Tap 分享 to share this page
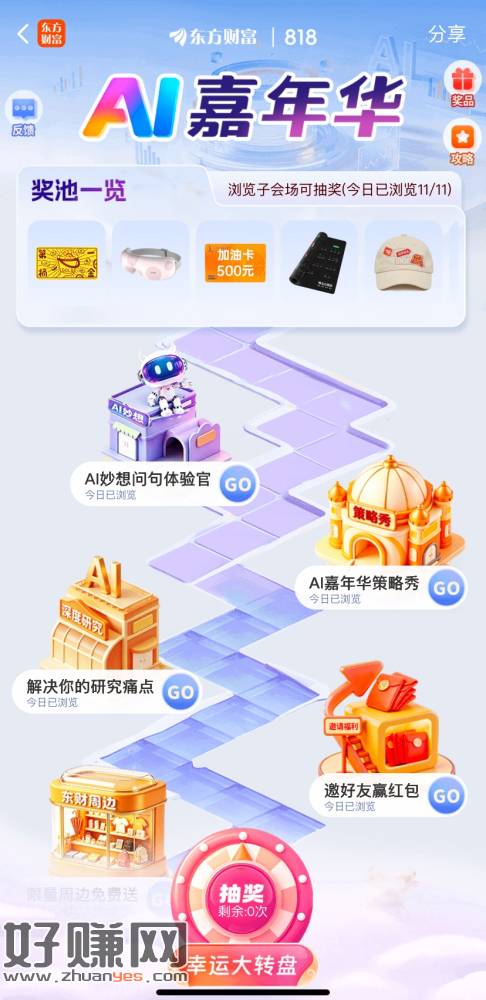 [x=446, y=34]
